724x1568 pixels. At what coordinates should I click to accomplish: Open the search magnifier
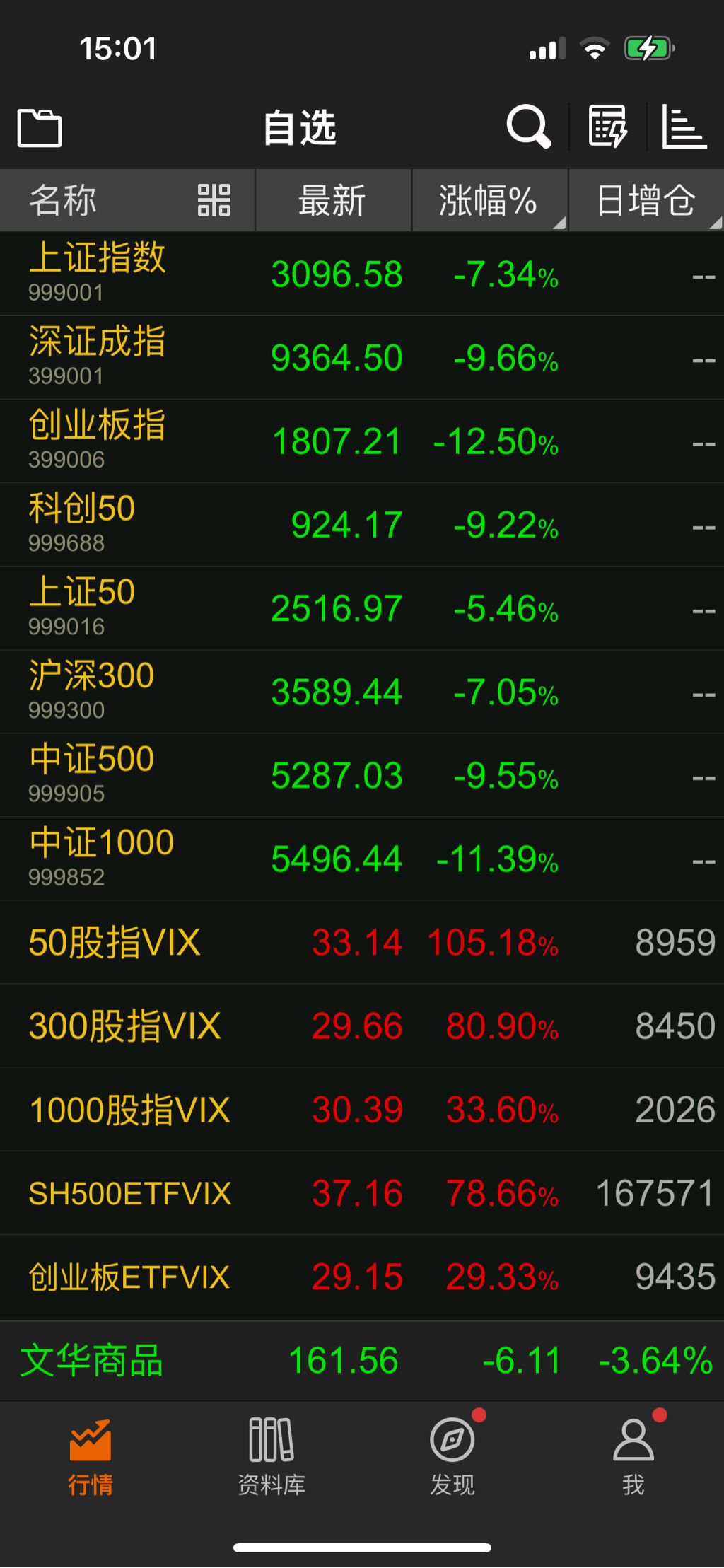[528, 127]
